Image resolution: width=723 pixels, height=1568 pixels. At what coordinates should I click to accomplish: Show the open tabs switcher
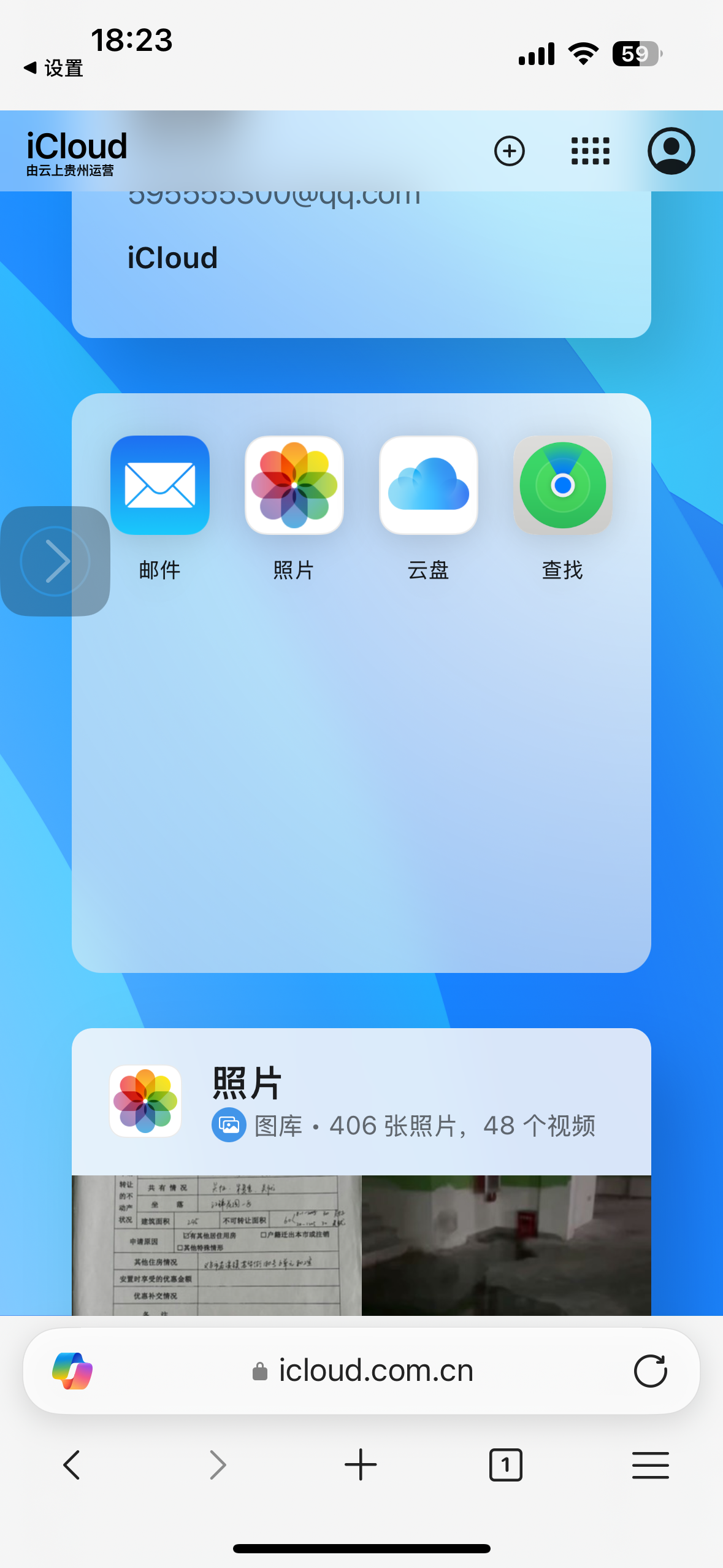(505, 1465)
